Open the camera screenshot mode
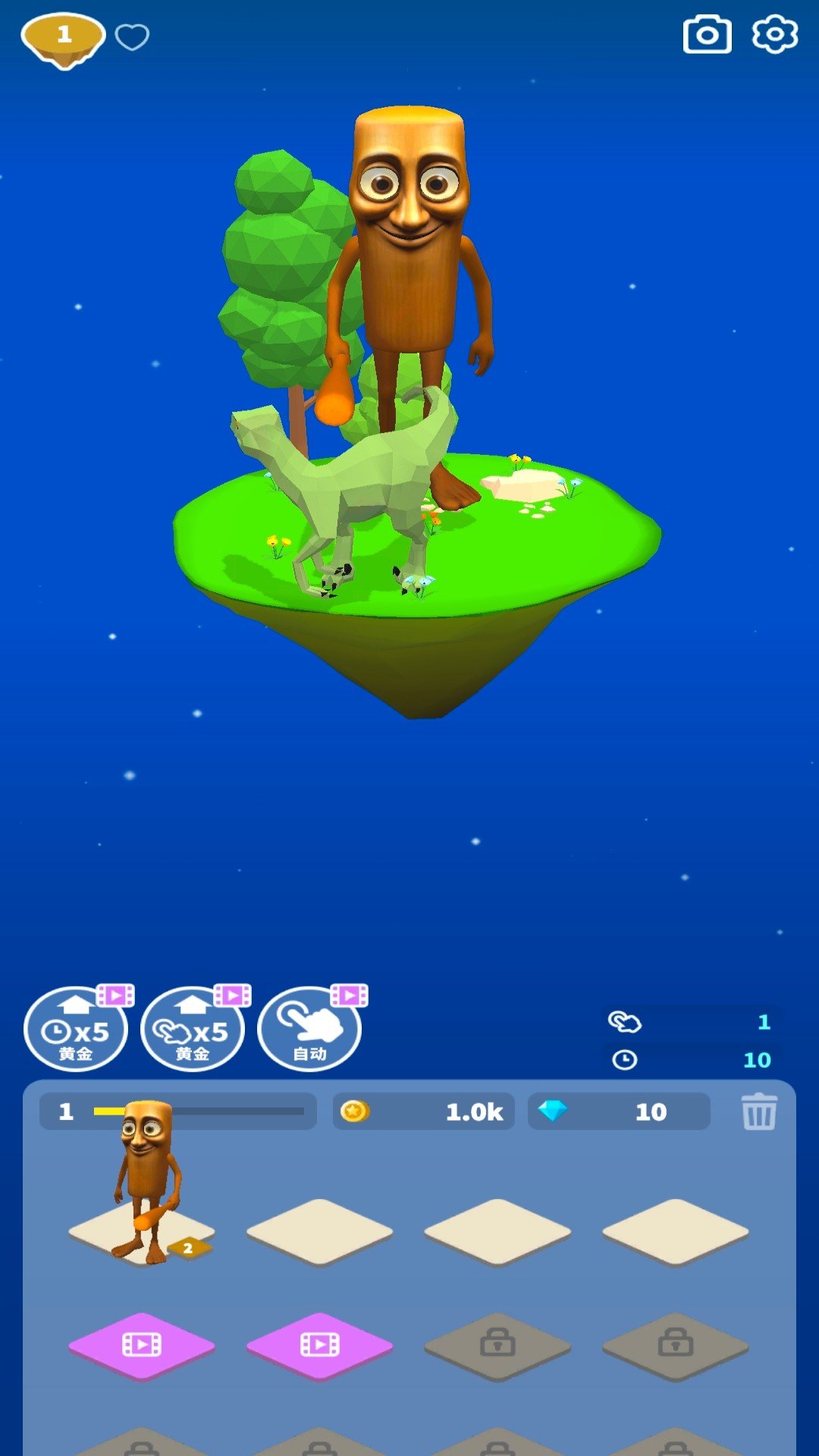Viewport: 819px width, 1456px height. [x=707, y=35]
